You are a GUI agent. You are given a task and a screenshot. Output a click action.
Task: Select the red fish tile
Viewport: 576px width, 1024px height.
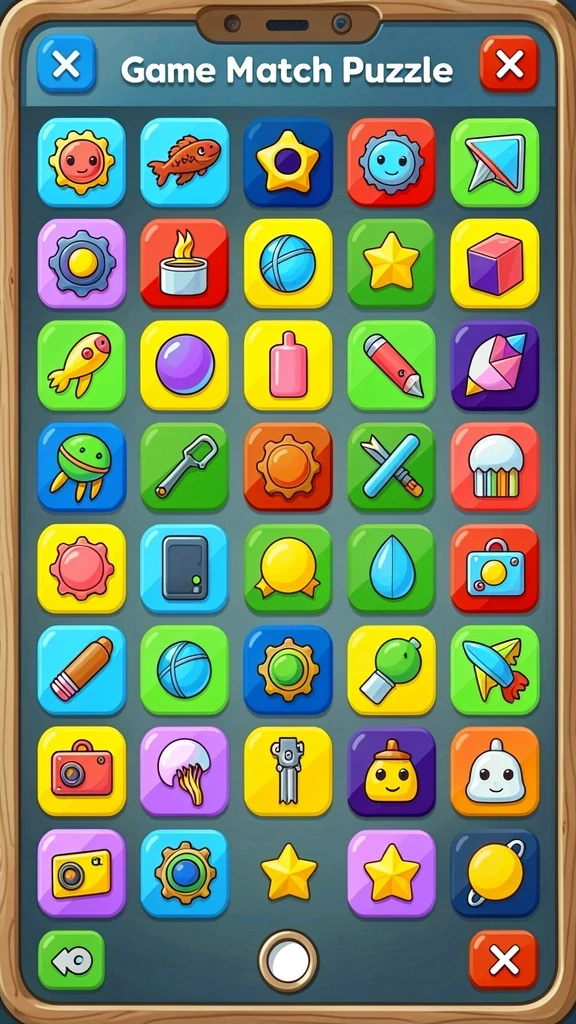coord(185,163)
